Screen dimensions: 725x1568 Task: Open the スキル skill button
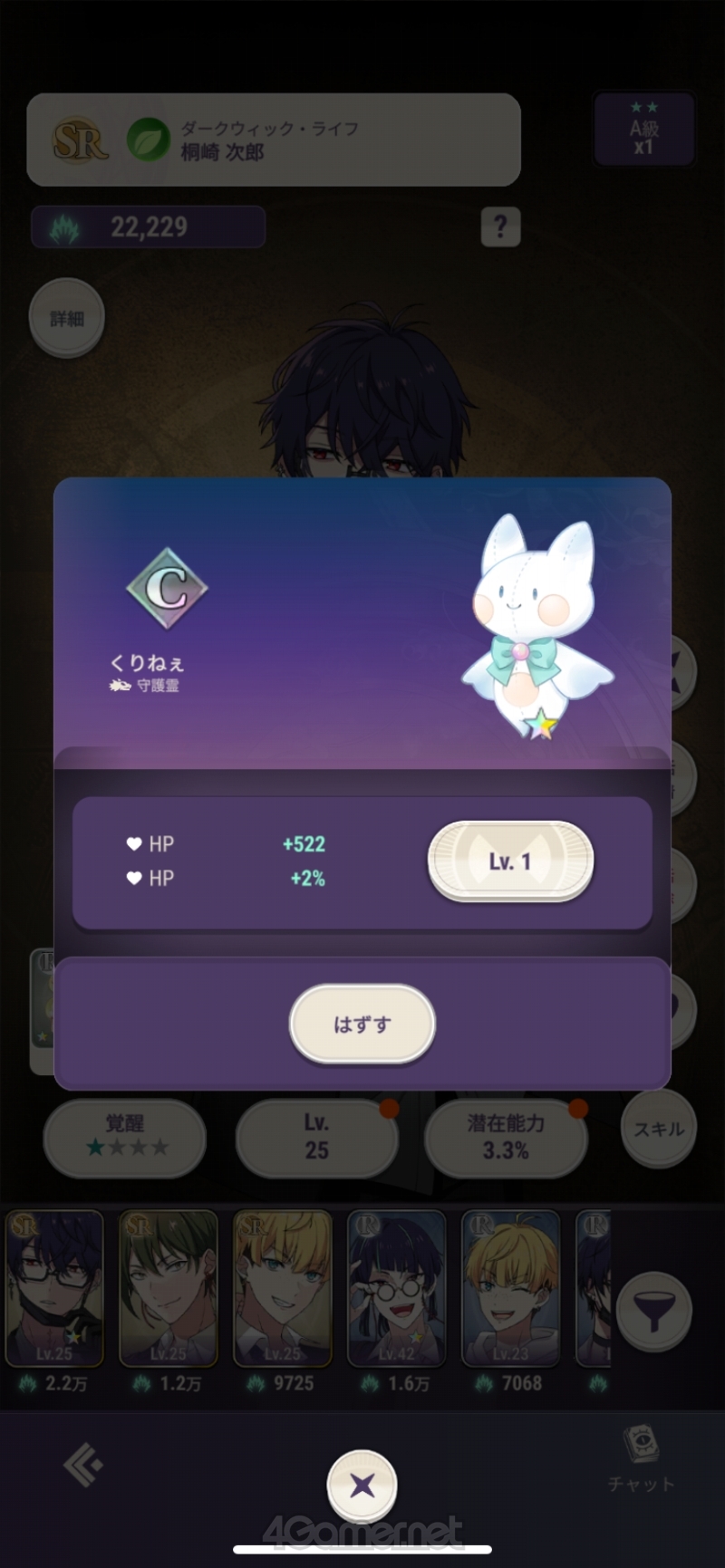pyautogui.click(x=659, y=1129)
